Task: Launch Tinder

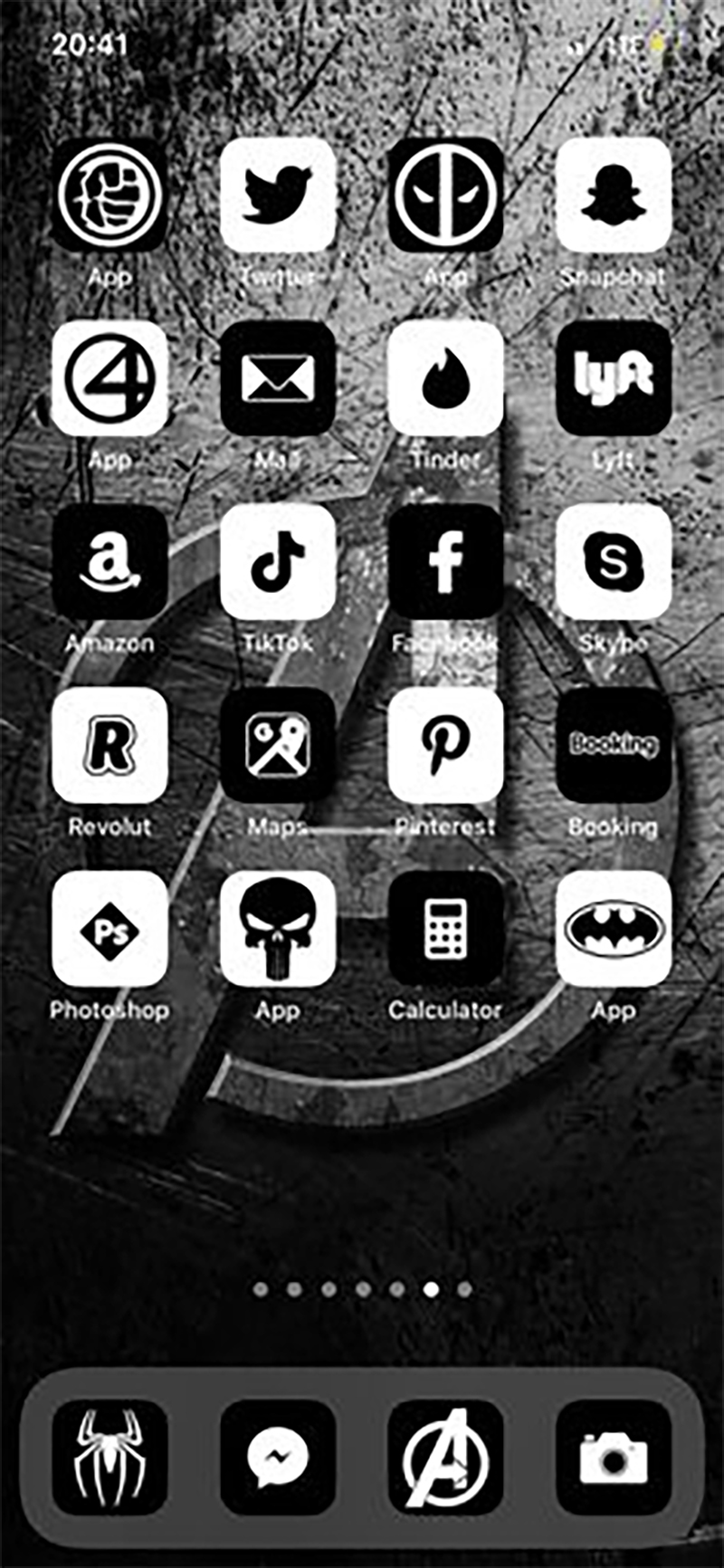Action: 445,380
